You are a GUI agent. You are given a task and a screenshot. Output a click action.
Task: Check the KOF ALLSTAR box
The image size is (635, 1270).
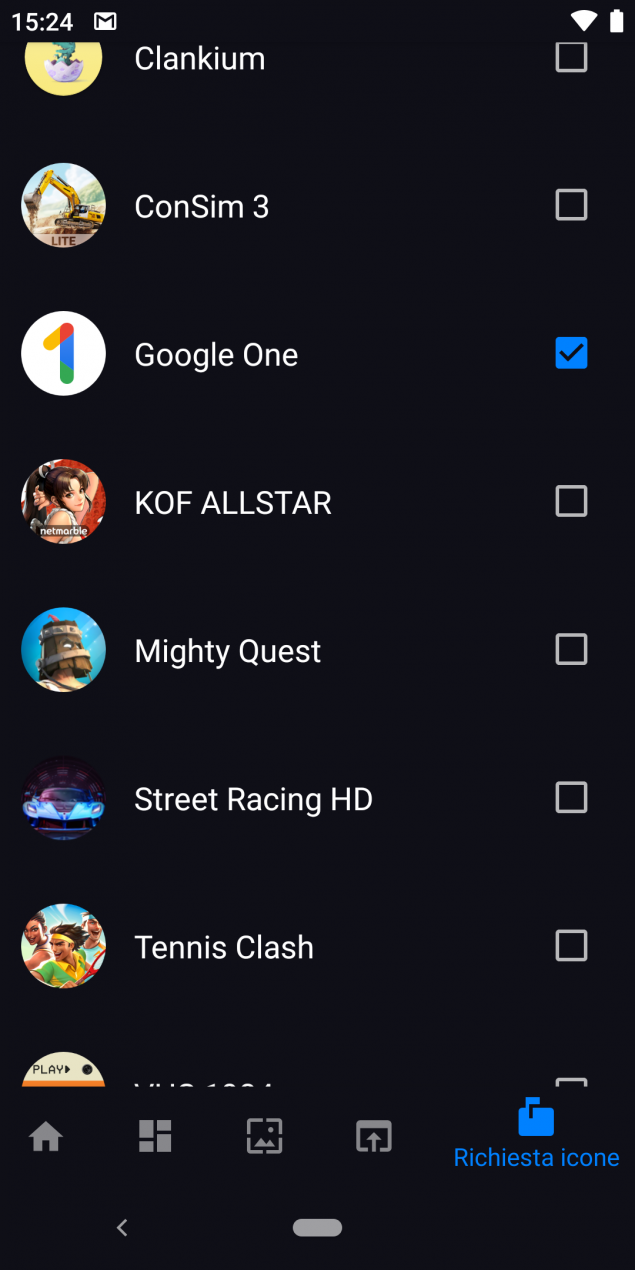coord(571,501)
